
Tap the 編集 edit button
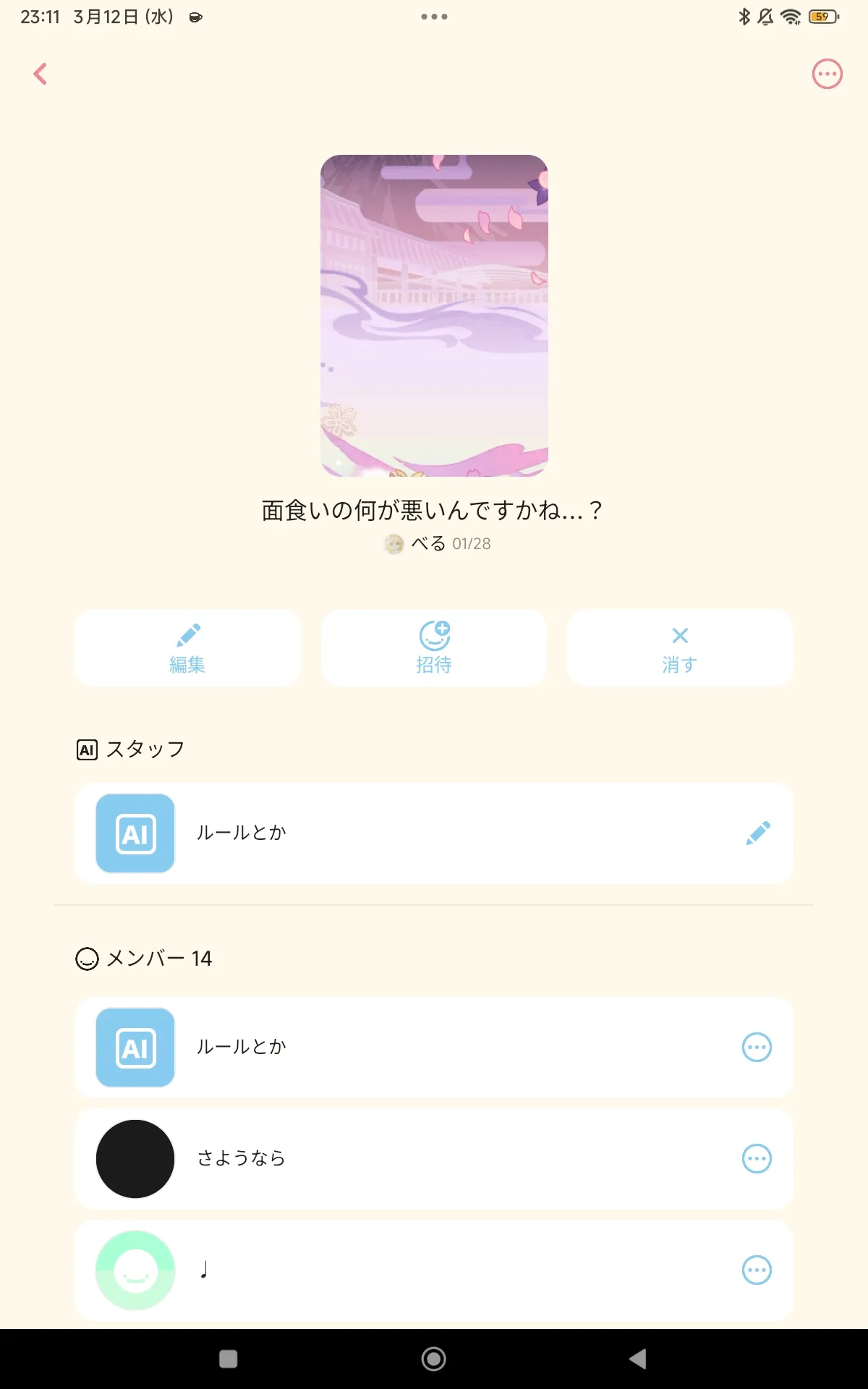[x=187, y=648]
